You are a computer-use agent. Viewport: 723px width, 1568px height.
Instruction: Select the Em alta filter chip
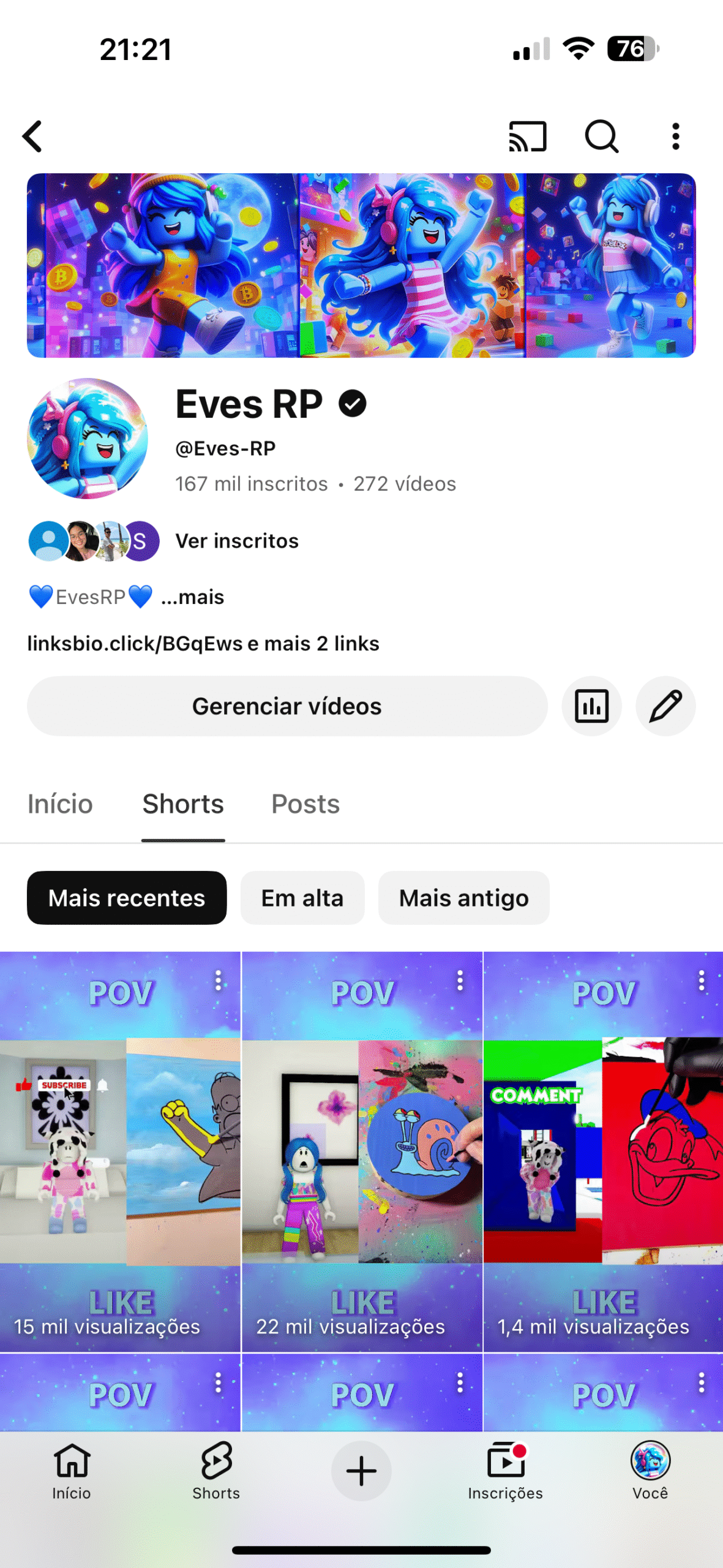302,898
